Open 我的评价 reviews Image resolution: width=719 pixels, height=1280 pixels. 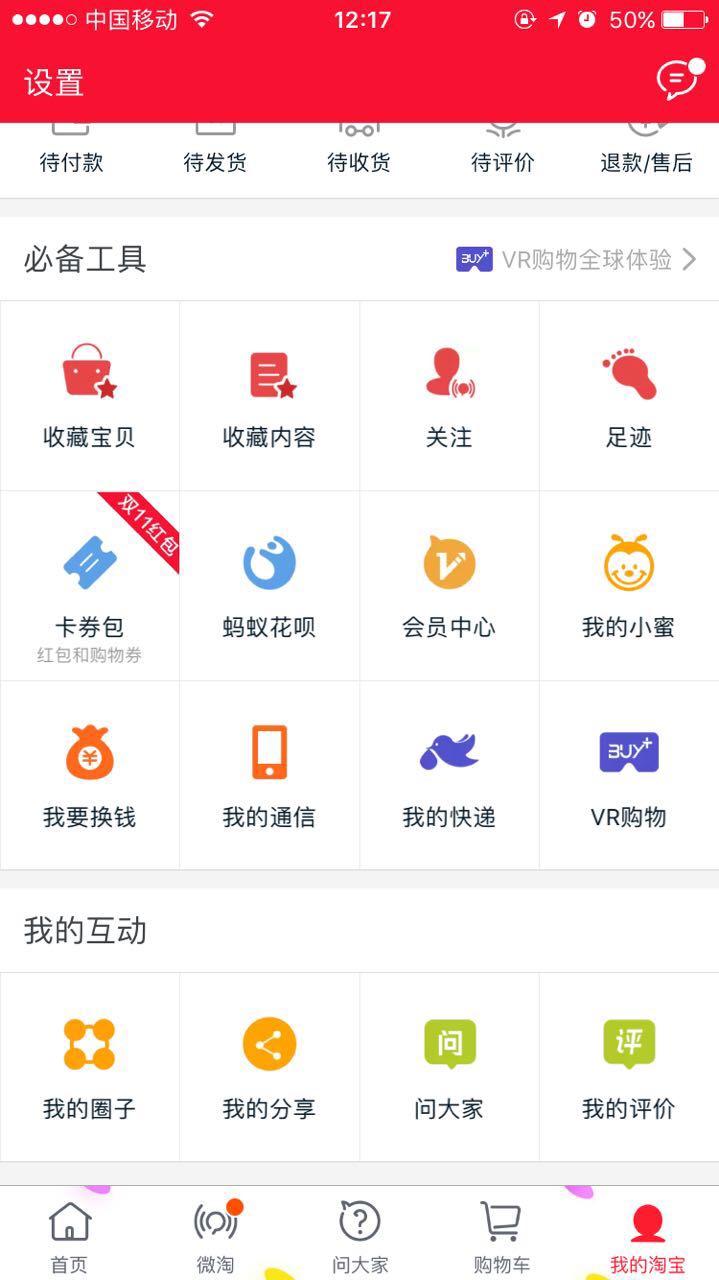point(629,1067)
